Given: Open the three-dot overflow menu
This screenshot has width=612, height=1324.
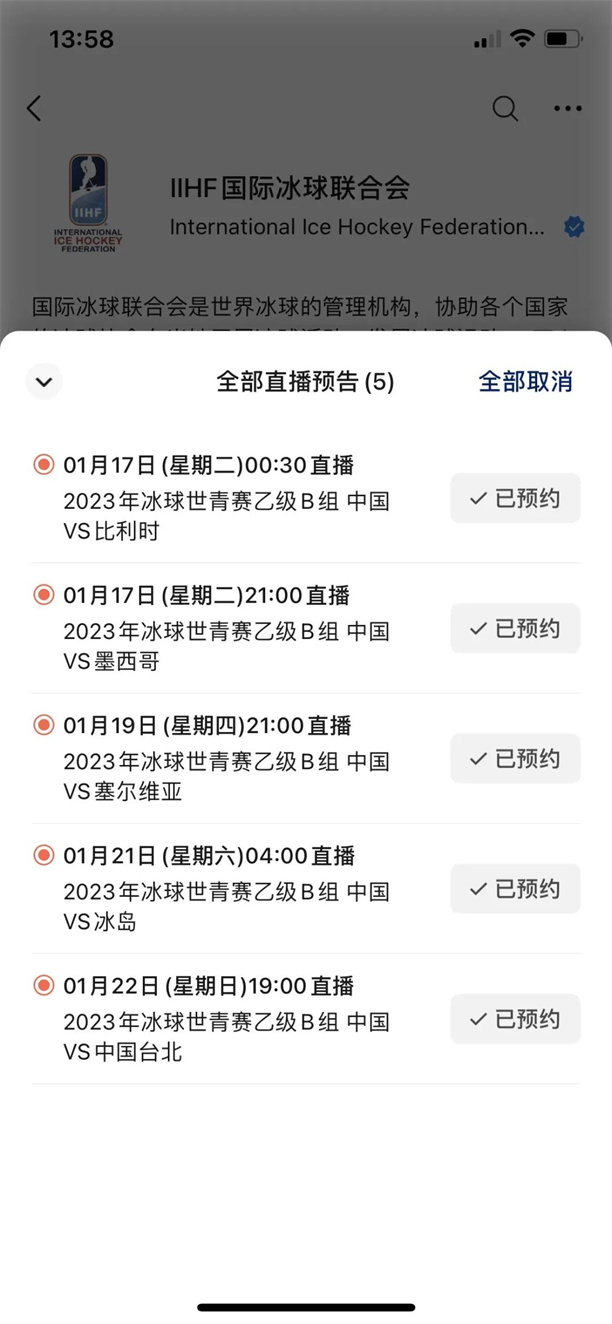Looking at the screenshot, I should pyautogui.click(x=567, y=109).
